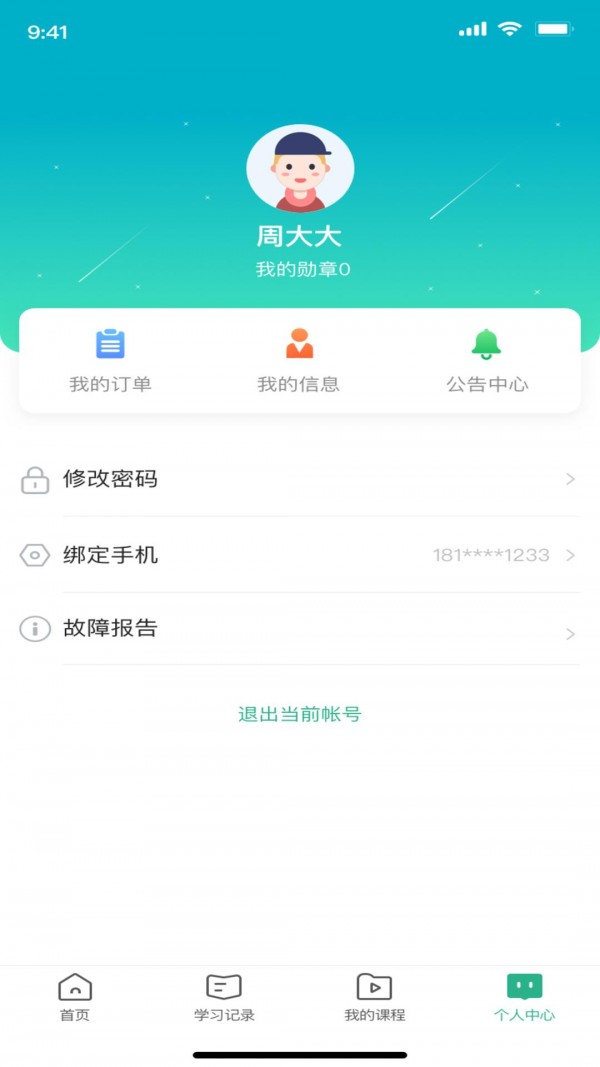Open 我的信息 (My Info)

click(x=299, y=361)
